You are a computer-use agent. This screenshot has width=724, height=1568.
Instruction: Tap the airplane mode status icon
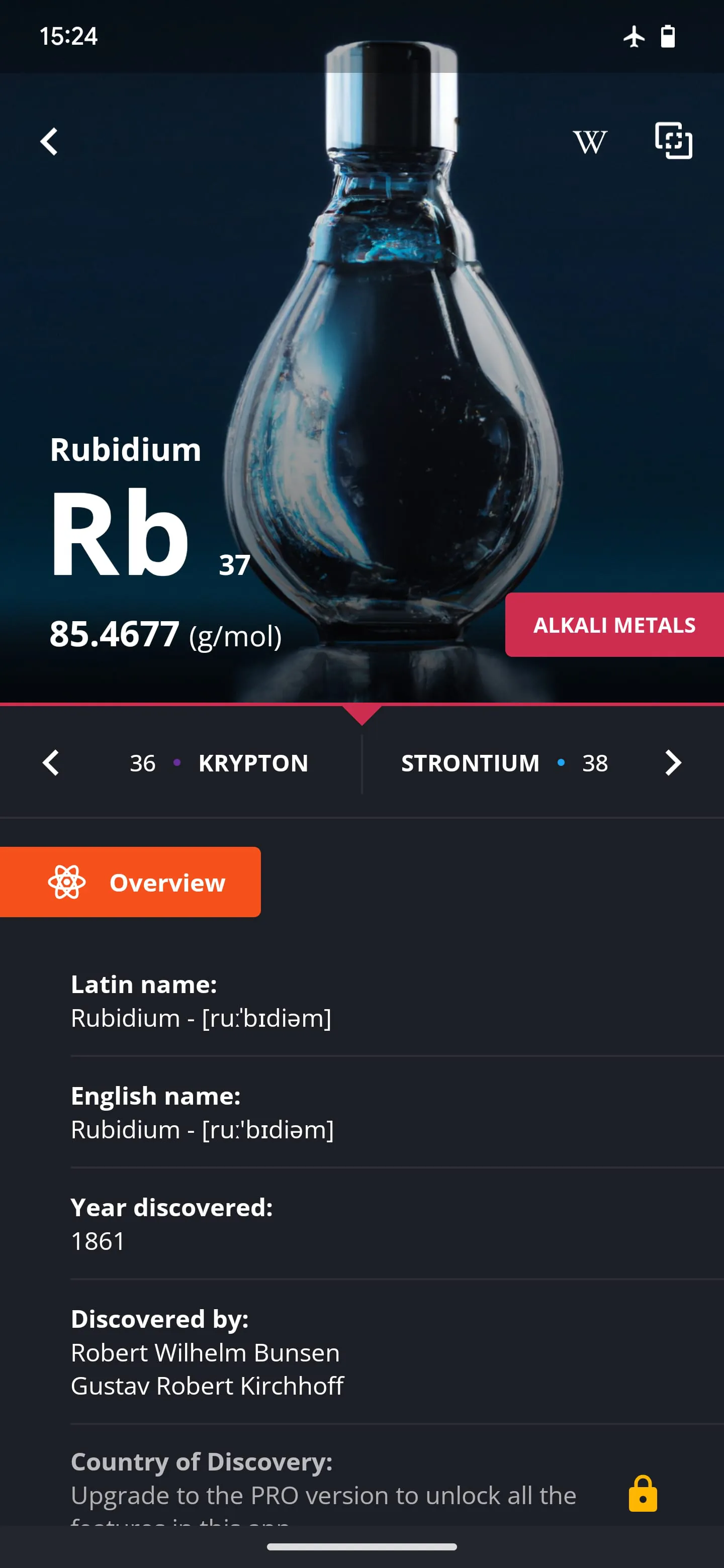pyautogui.click(x=634, y=37)
